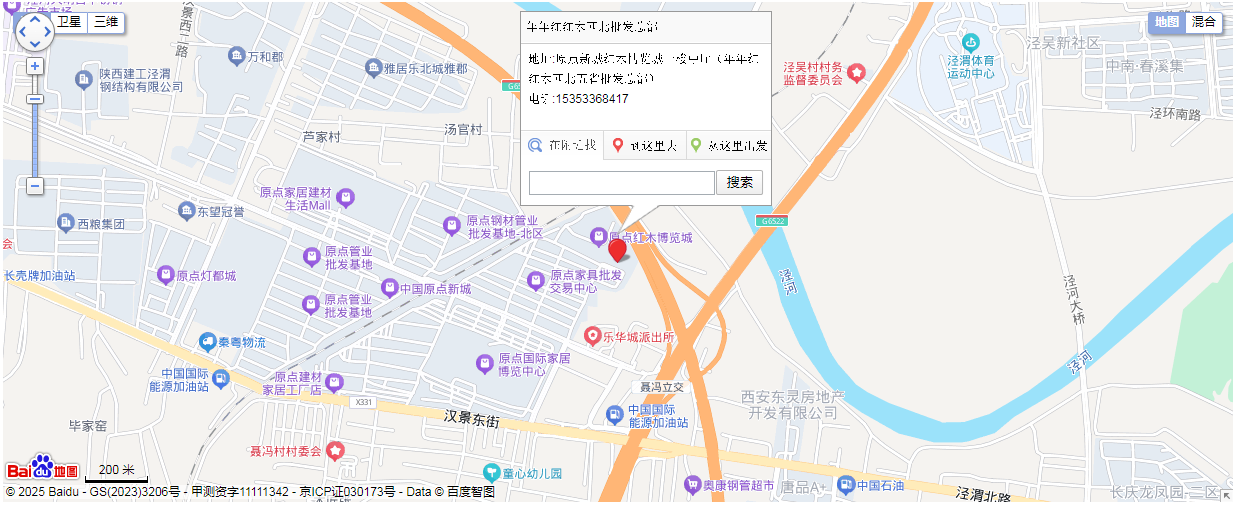
Task: Pan the map up with the arrow control
Action: tap(35, 19)
